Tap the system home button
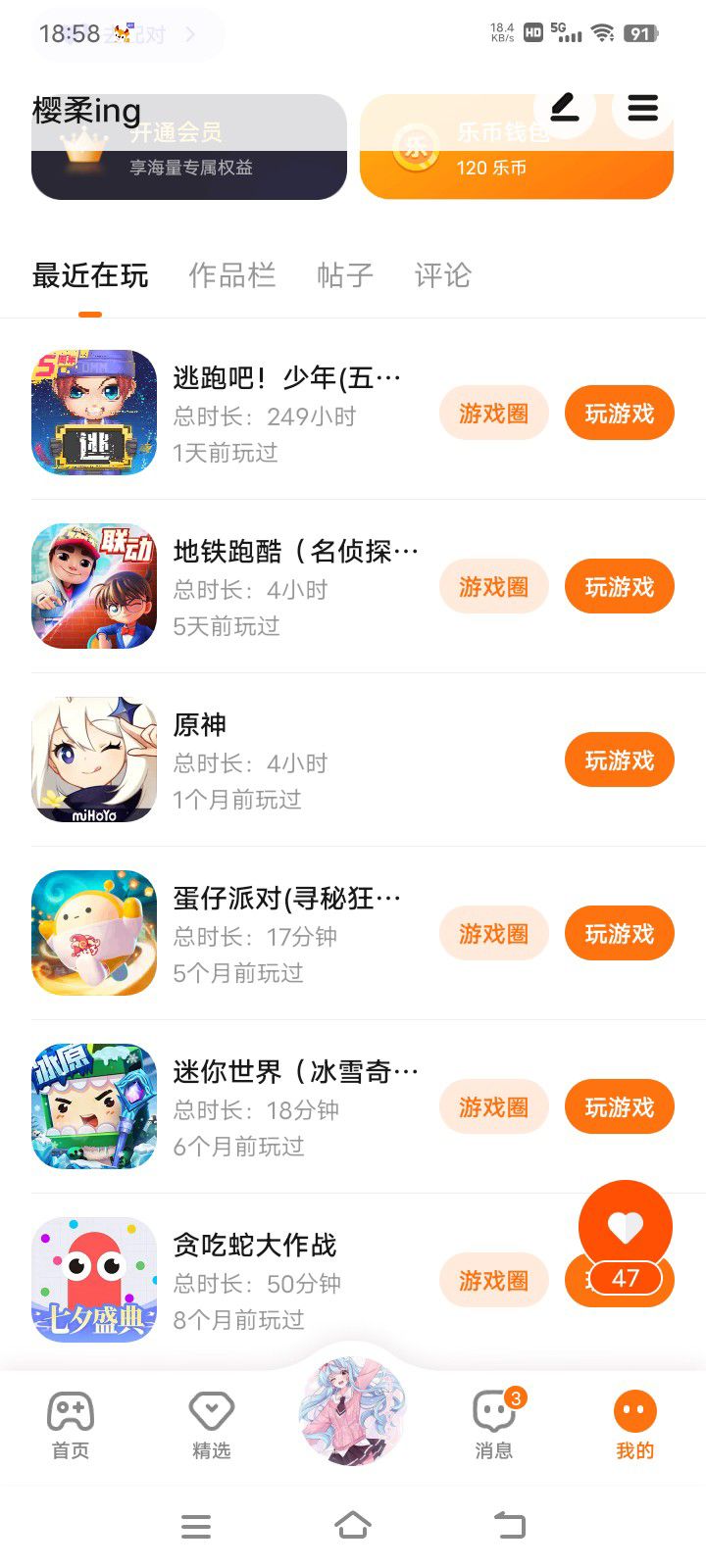 tap(353, 1525)
